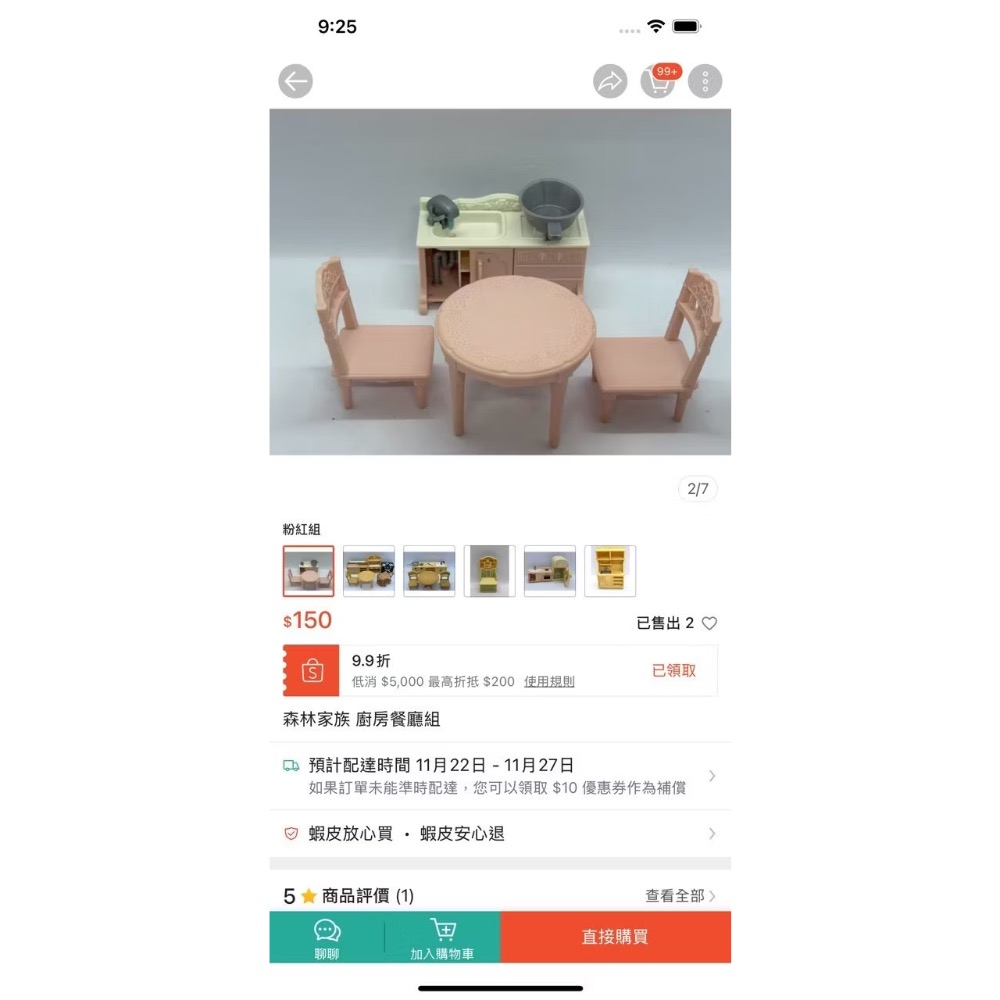Open 預計配達時間 delivery details row
This screenshot has width=1000, height=1000.
(500, 776)
